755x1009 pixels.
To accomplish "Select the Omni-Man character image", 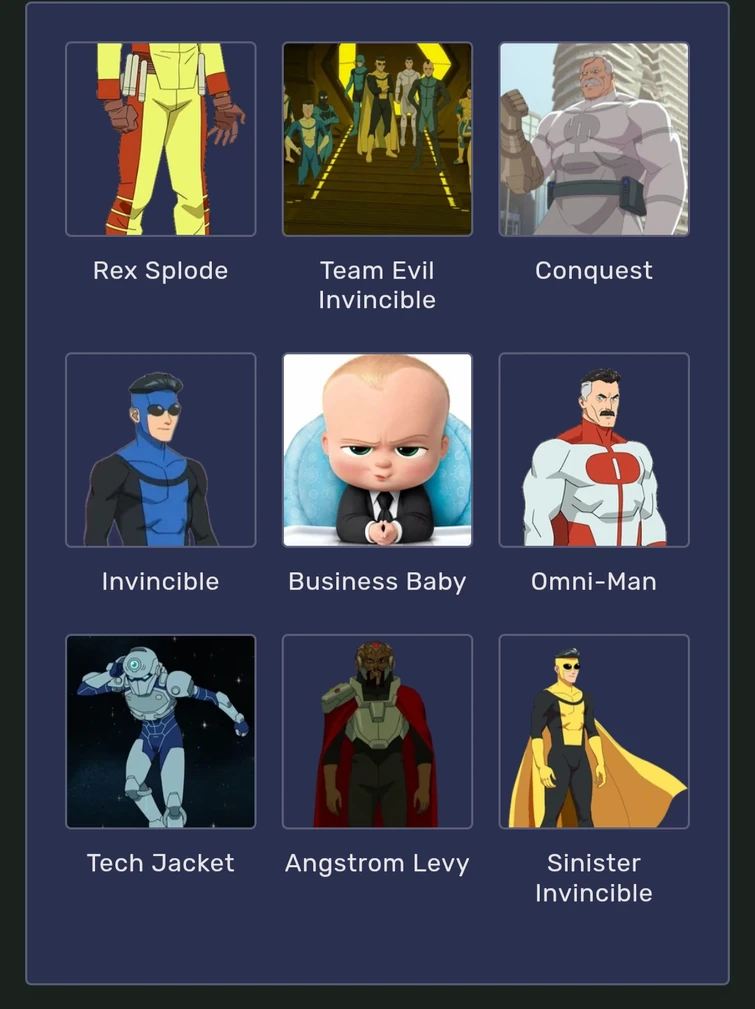I will [593, 449].
